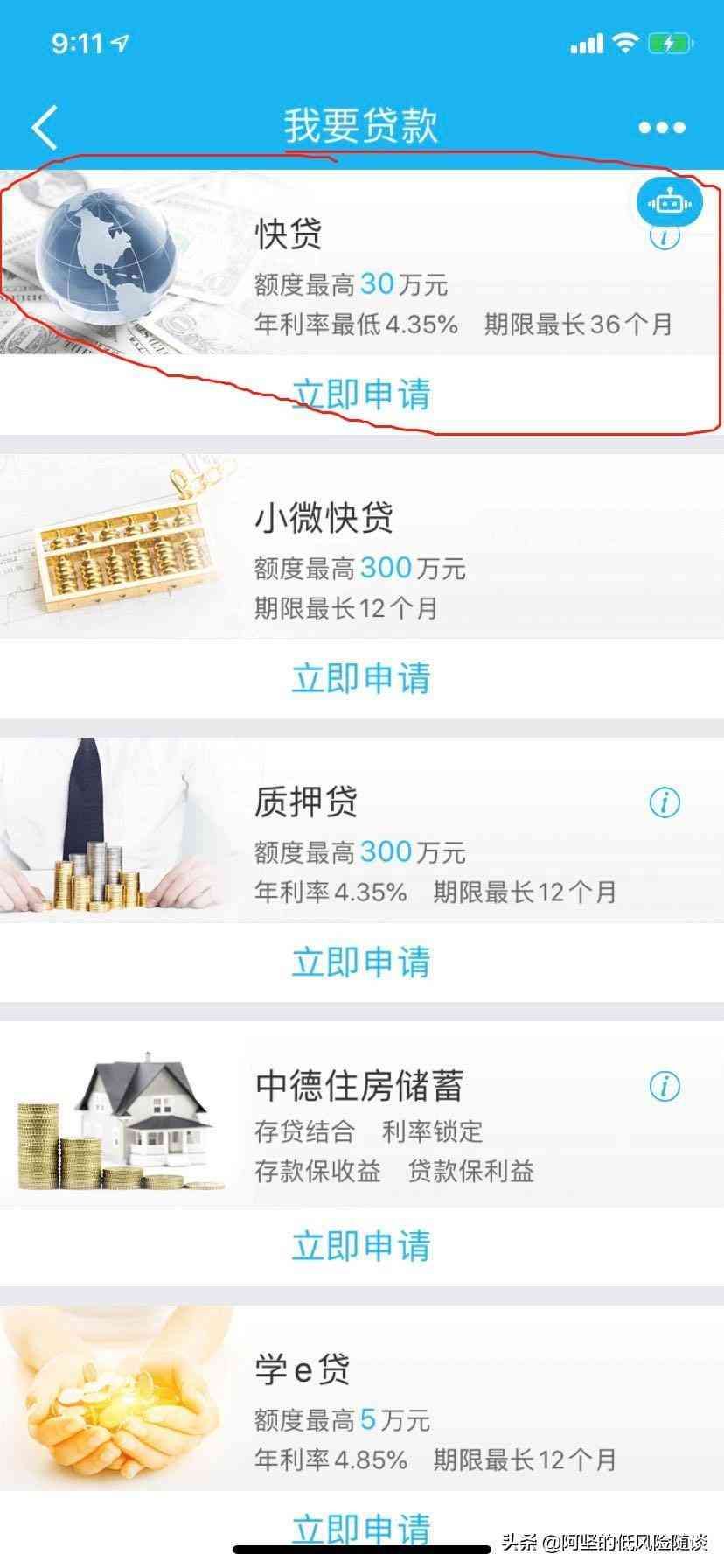Open the smart assistant robot icon on 快贷

tap(669, 201)
